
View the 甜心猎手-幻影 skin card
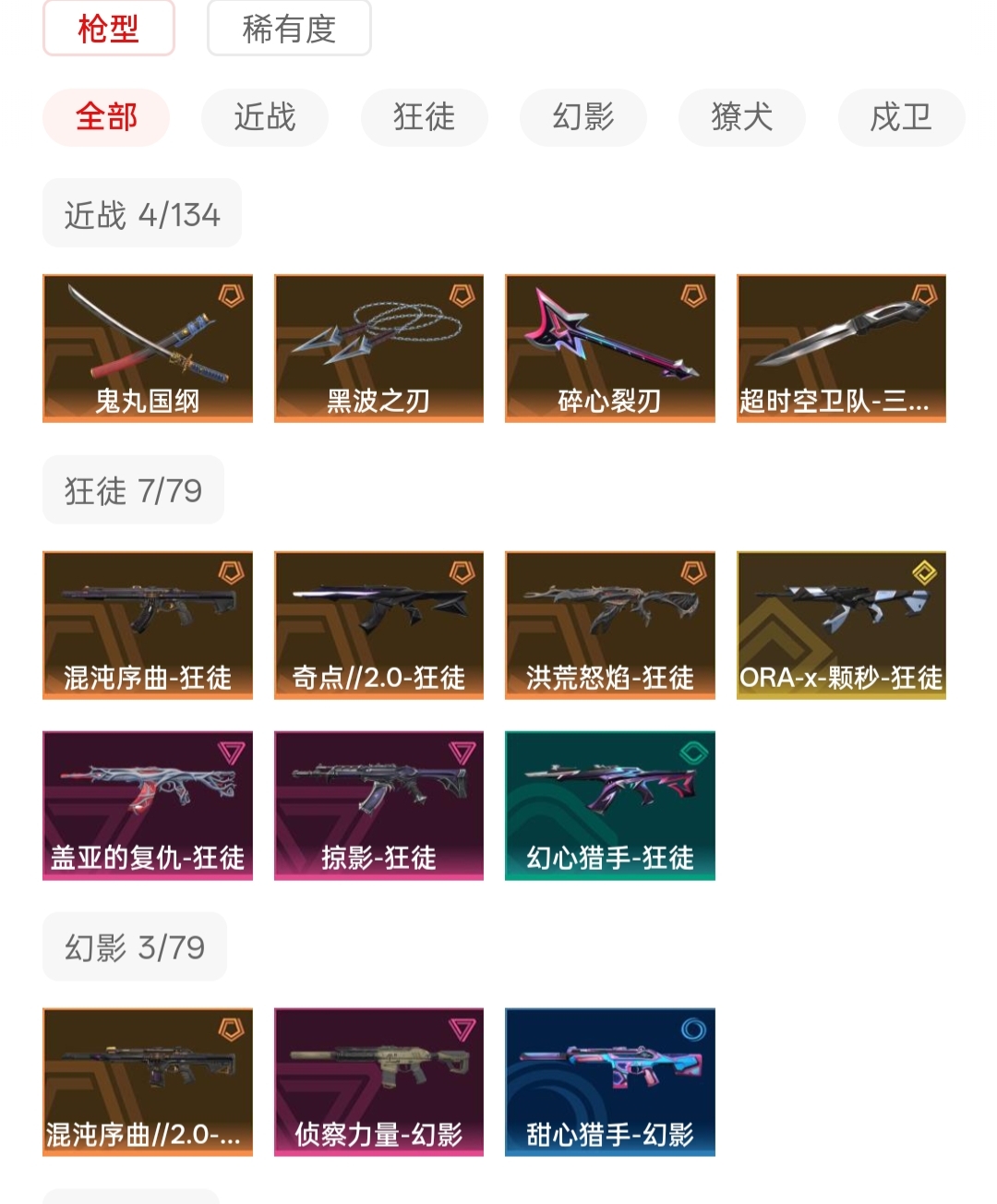(610, 1082)
